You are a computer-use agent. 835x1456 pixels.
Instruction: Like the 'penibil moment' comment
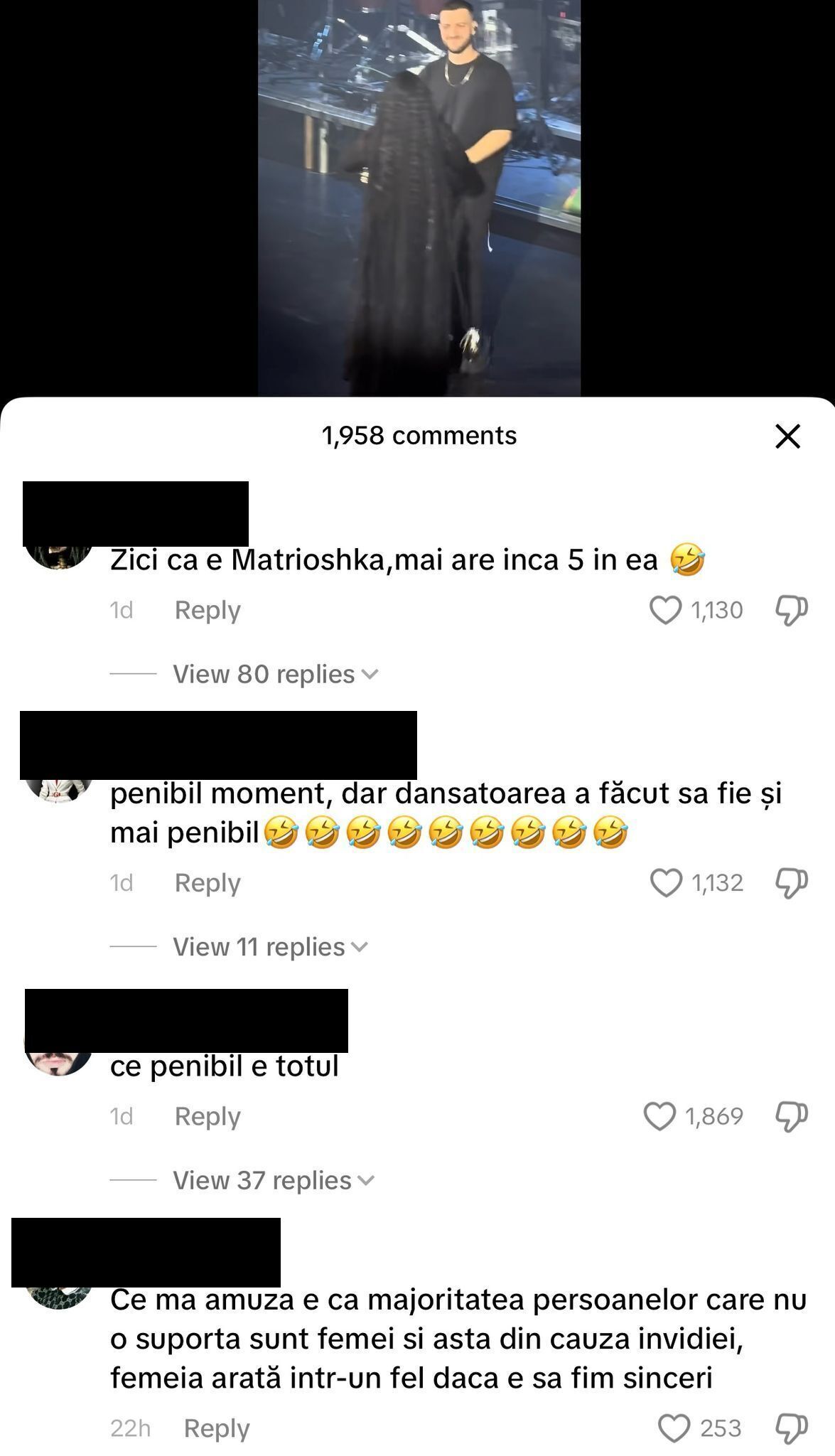click(x=666, y=883)
